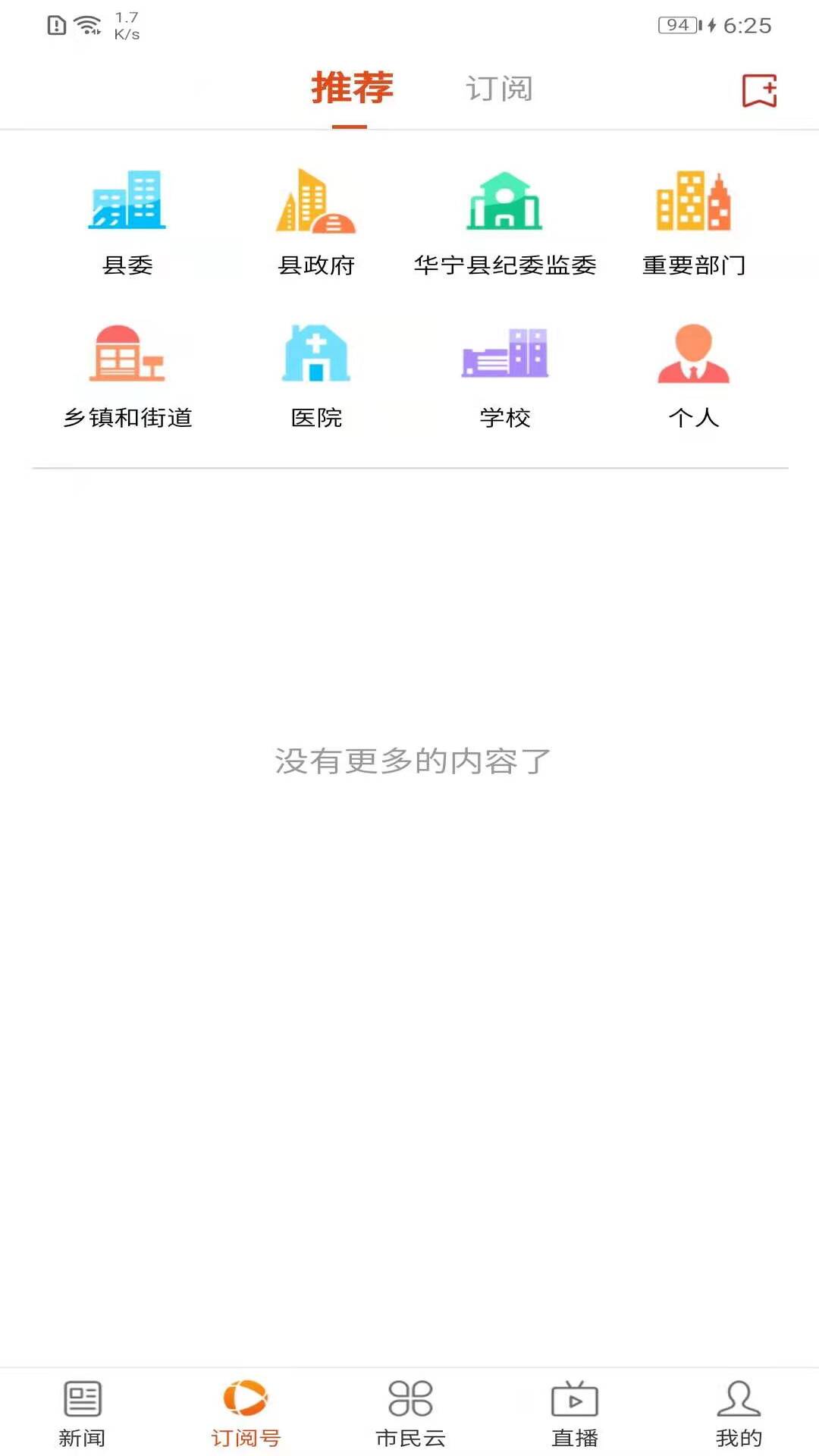Open 华宁县纪委监委 subscription icon
The width and height of the screenshot is (819, 1456).
click(506, 201)
